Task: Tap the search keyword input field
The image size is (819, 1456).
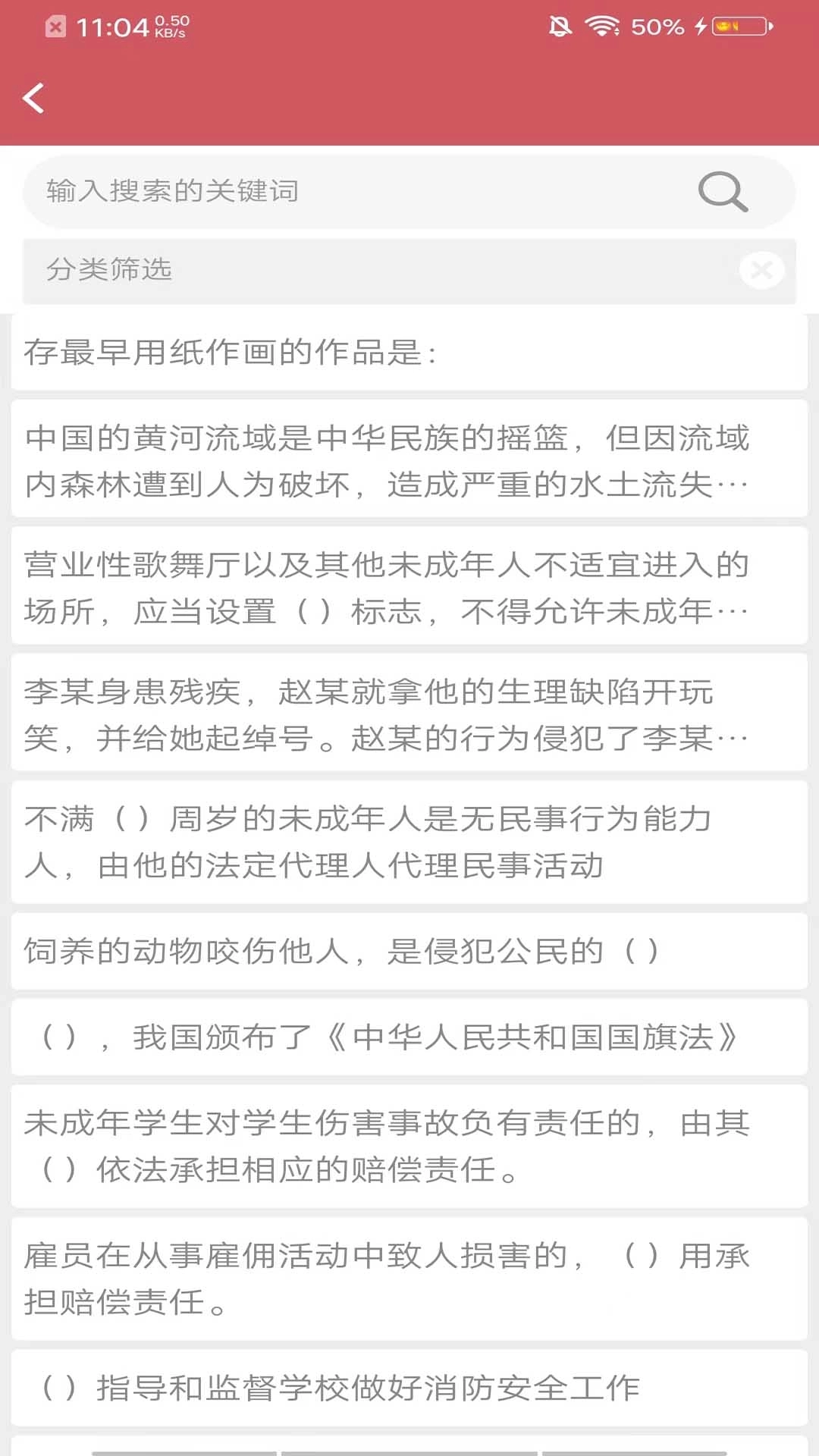Action: click(303, 191)
